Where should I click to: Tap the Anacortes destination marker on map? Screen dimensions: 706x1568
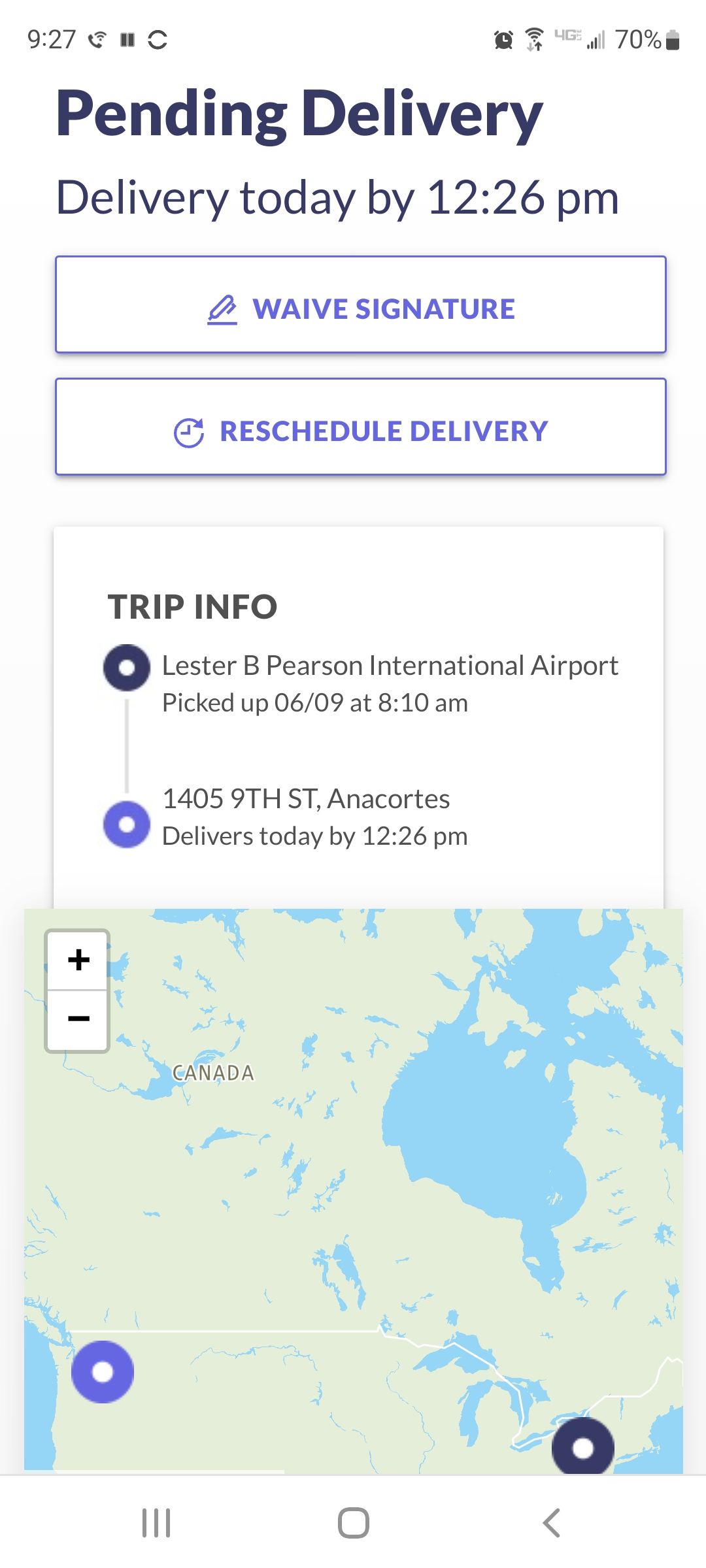click(x=103, y=1371)
